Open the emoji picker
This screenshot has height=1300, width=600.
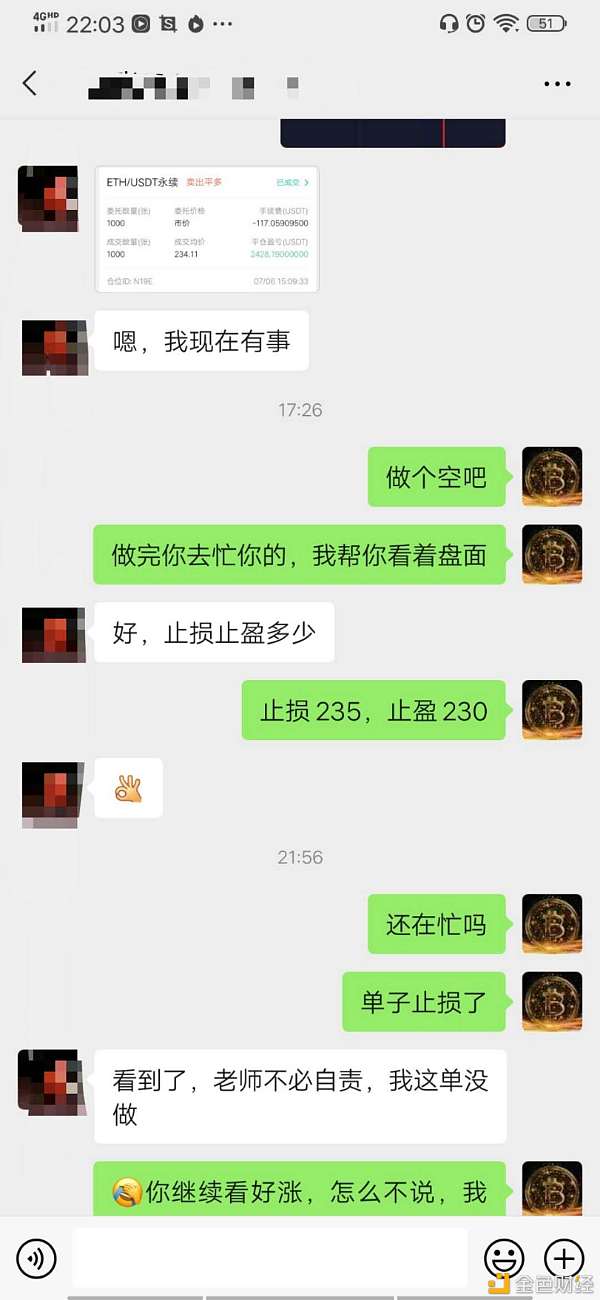tap(503, 1257)
